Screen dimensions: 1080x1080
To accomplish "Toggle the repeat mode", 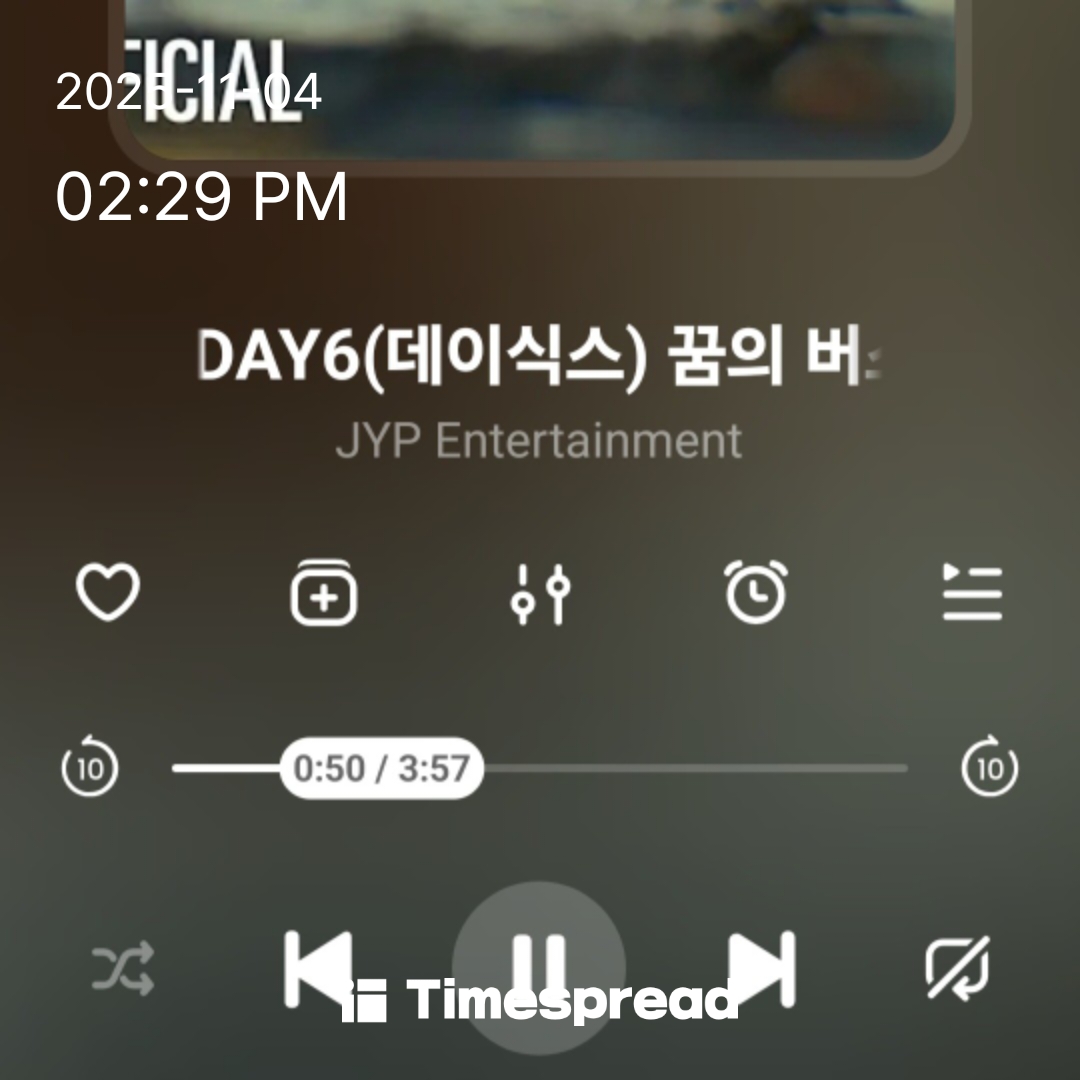I will pyautogui.click(x=957, y=967).
